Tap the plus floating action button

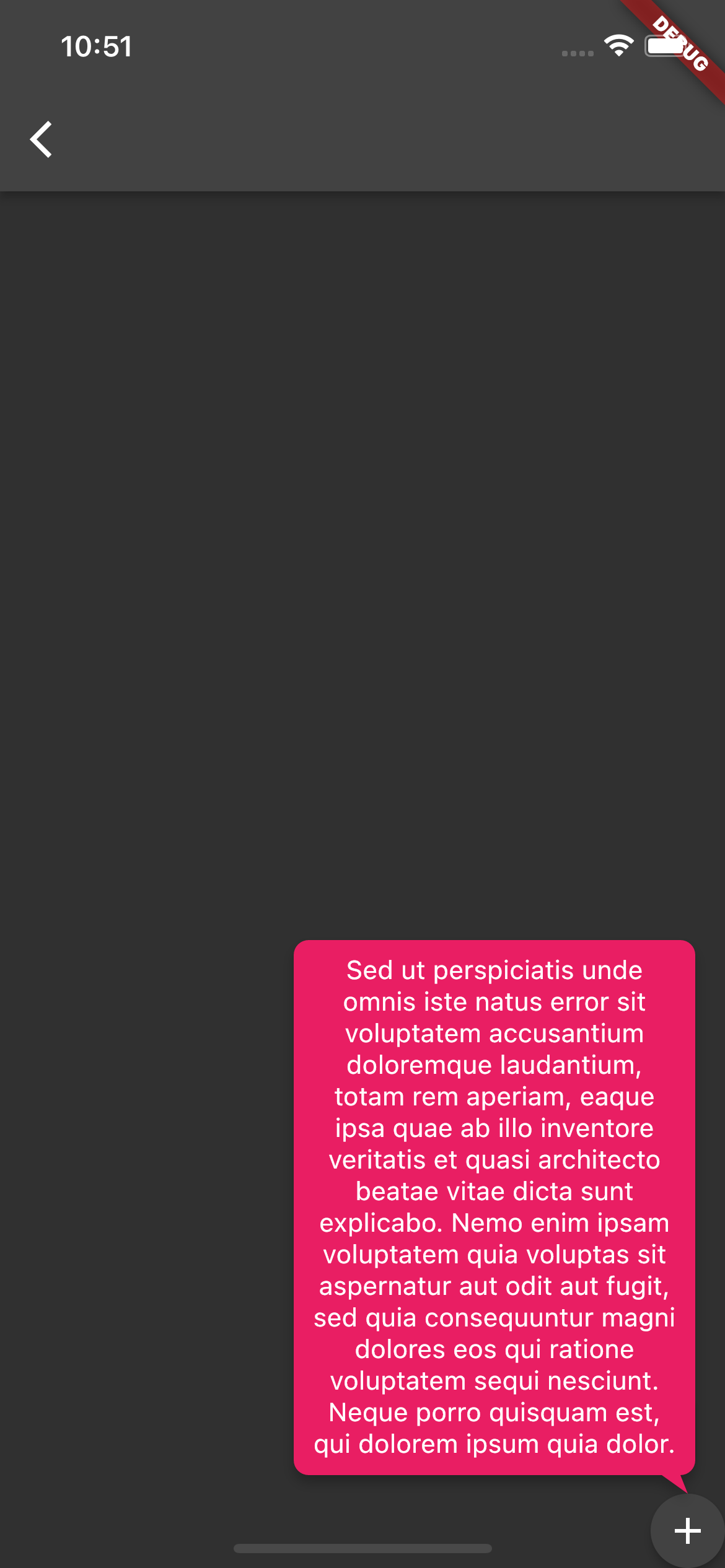point(687,1531)
